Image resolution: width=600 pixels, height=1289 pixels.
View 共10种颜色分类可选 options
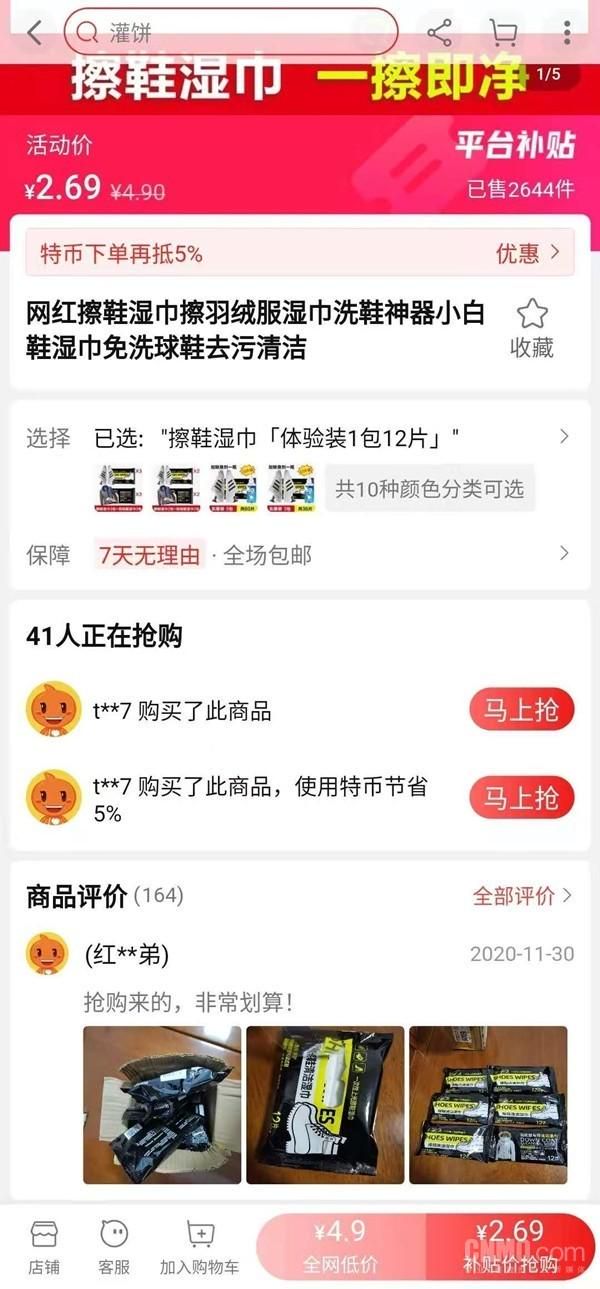coord(429,489)
